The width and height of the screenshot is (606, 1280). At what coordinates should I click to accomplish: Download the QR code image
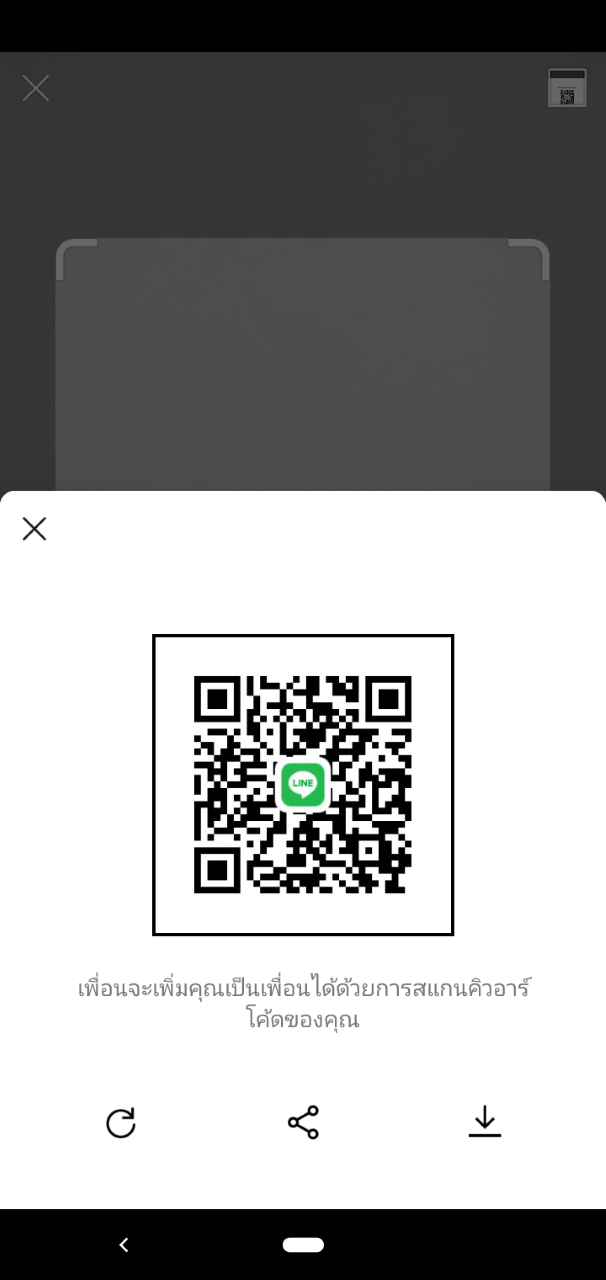[x=485, y=1122]
